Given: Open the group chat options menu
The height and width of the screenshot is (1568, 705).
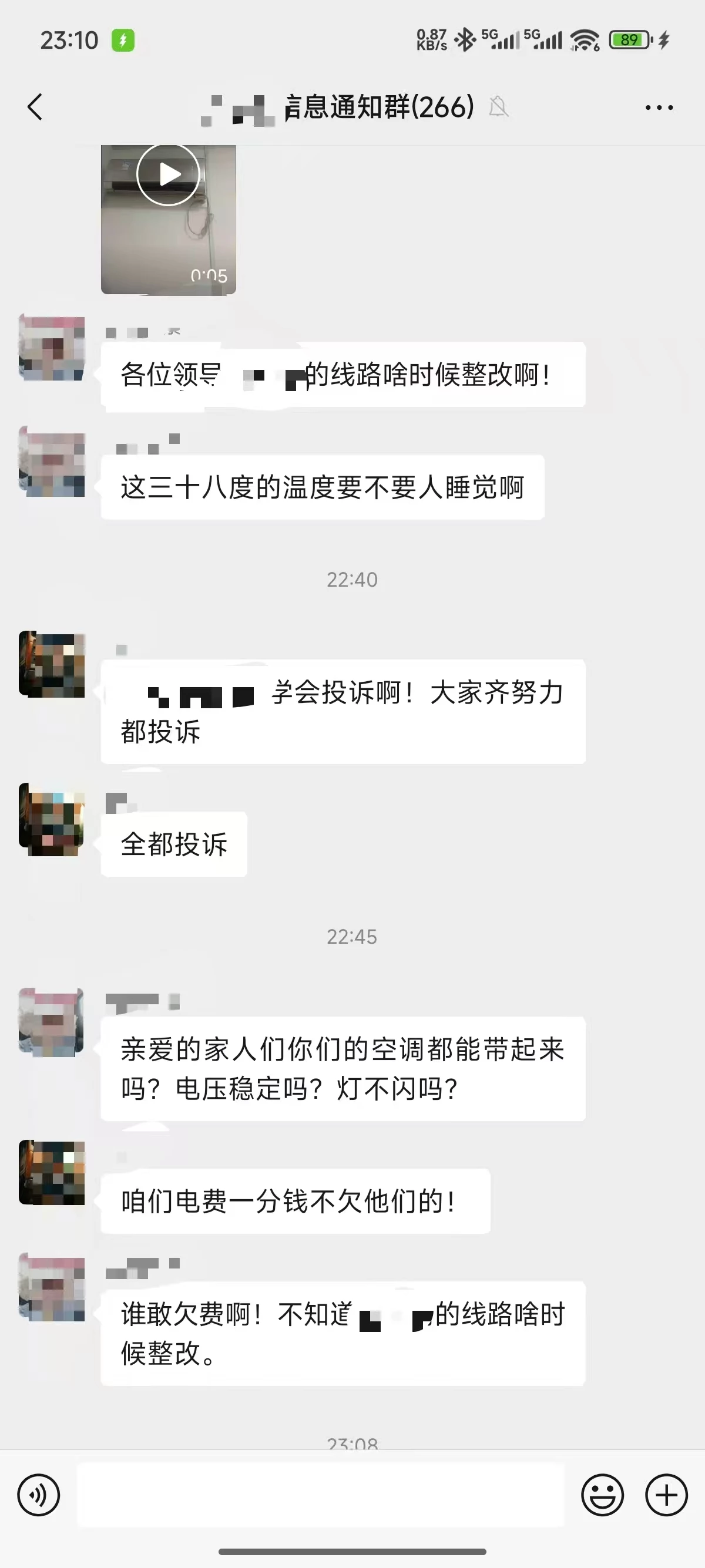Looking at the screenshot, I should [x=659, y=107].
